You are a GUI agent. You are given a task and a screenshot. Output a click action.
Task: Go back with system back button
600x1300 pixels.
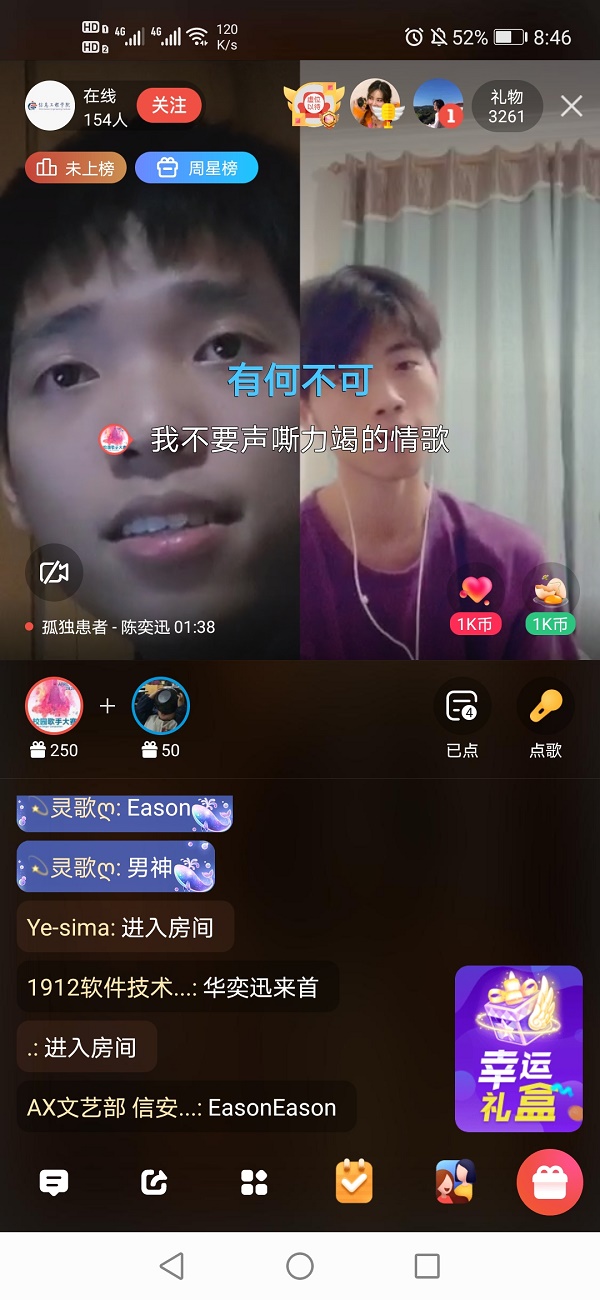[172, 1266]
